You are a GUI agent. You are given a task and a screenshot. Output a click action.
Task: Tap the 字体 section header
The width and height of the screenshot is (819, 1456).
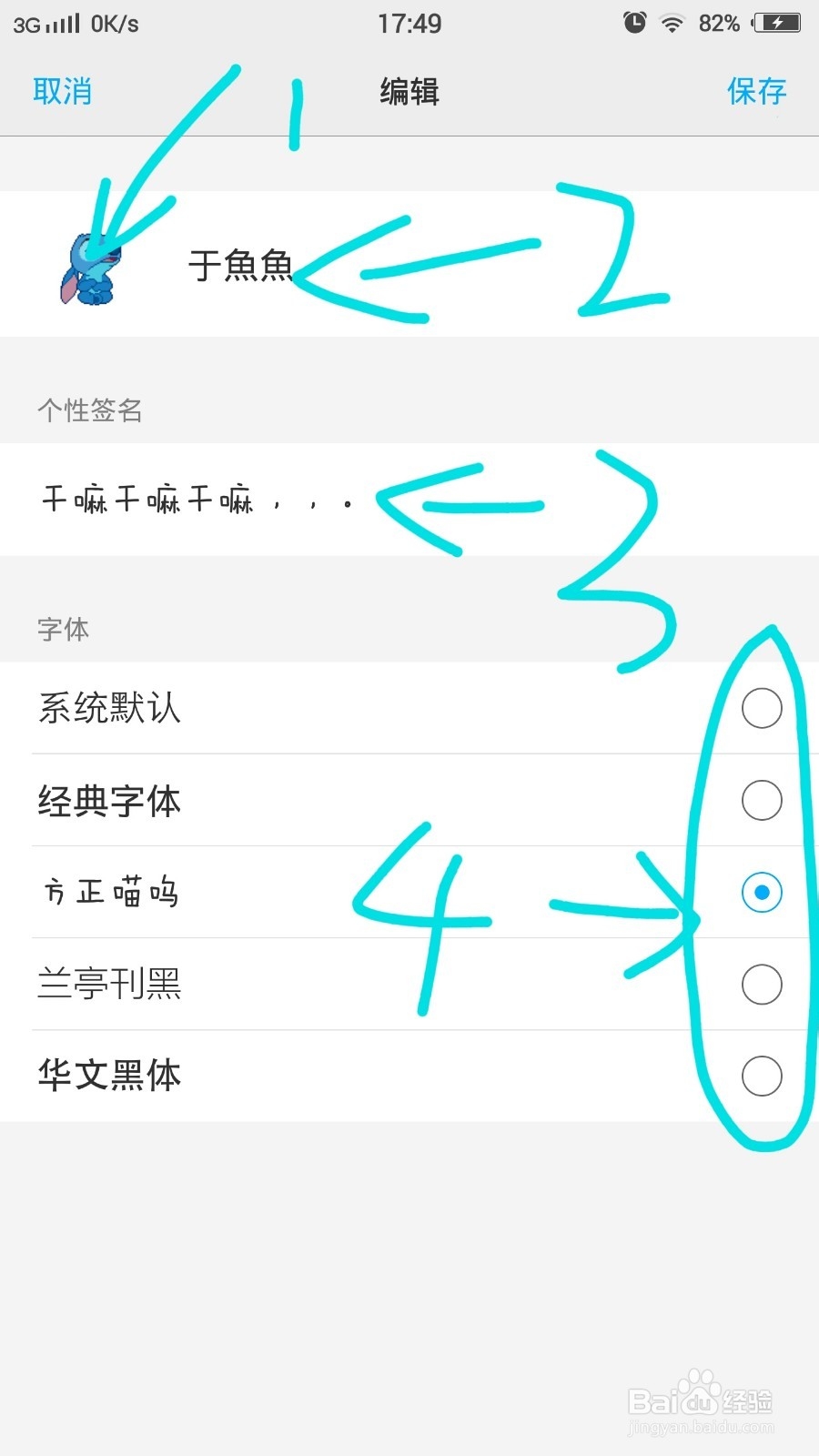60,629
